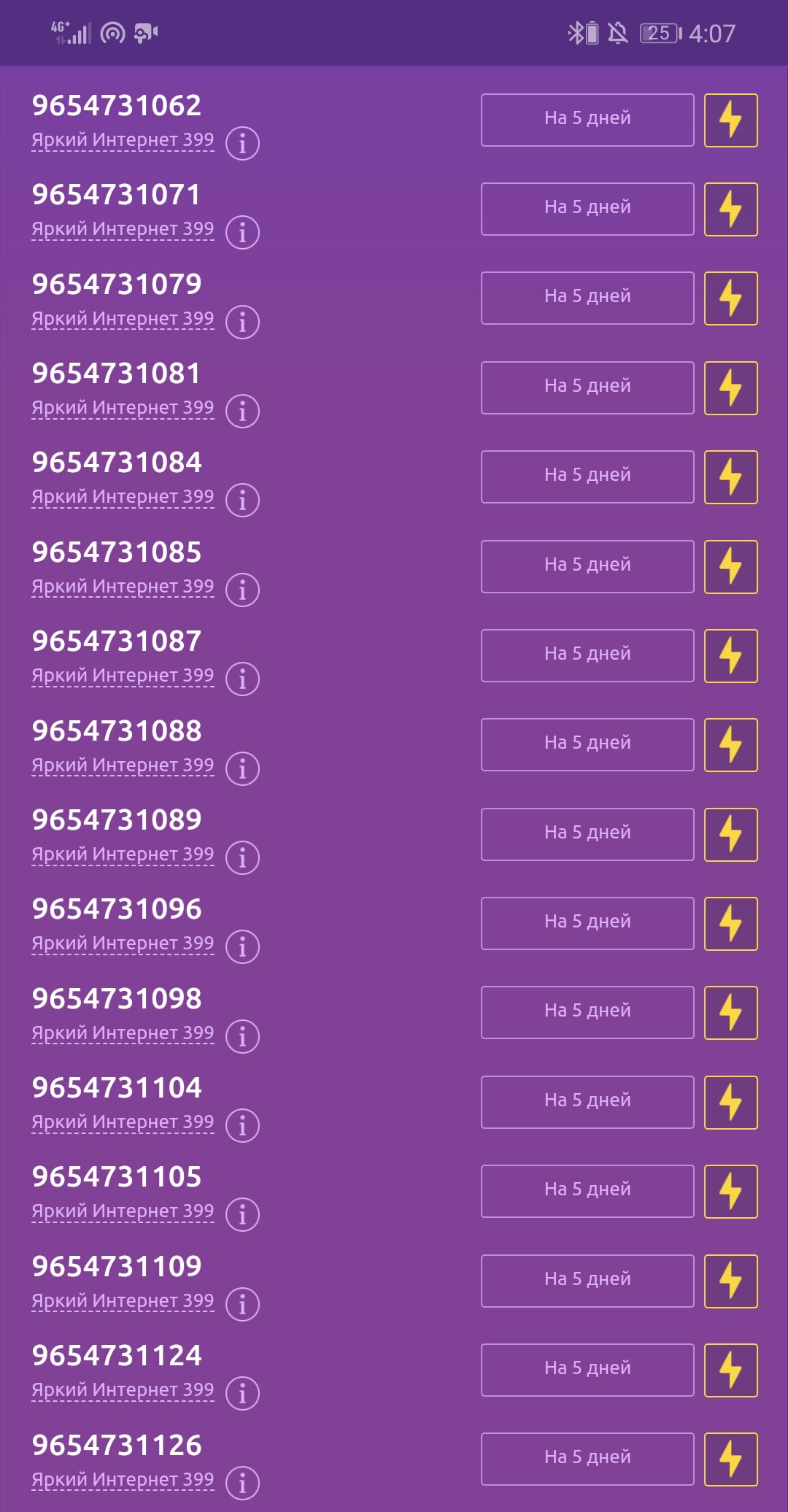
Task: Reserve 9654731084 with 'На 5 дней'
Action: click(587, 477)
